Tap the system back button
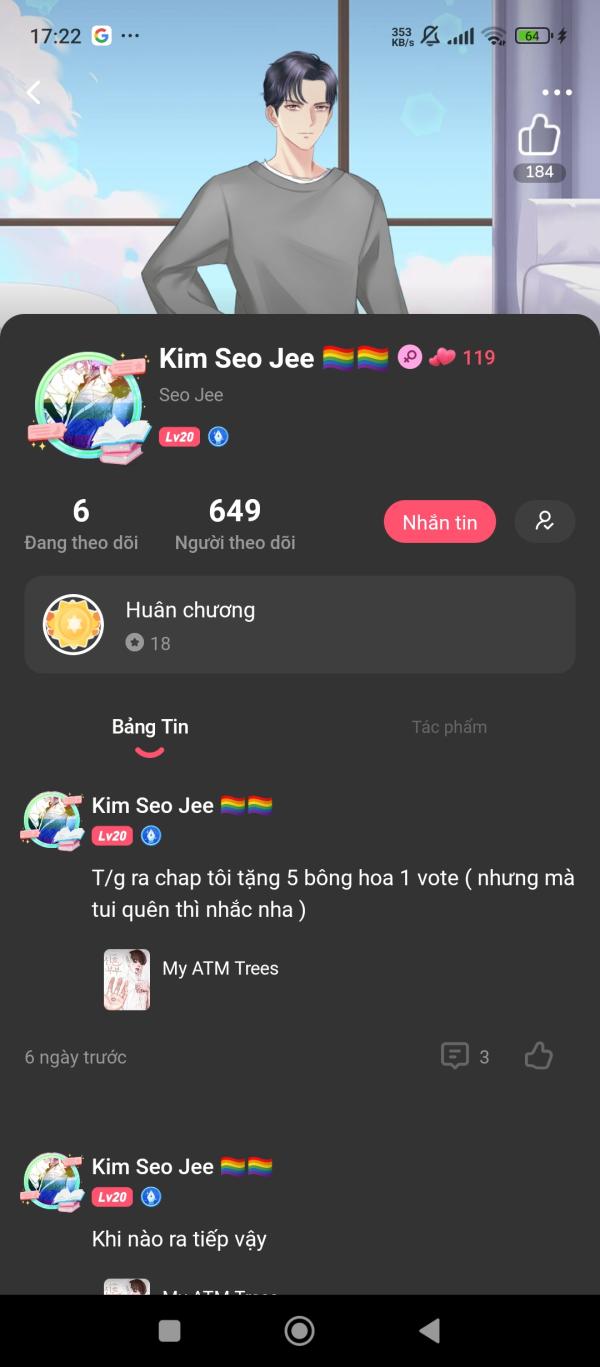The height and width of the screenshot is (1367, 600). 429,1330
